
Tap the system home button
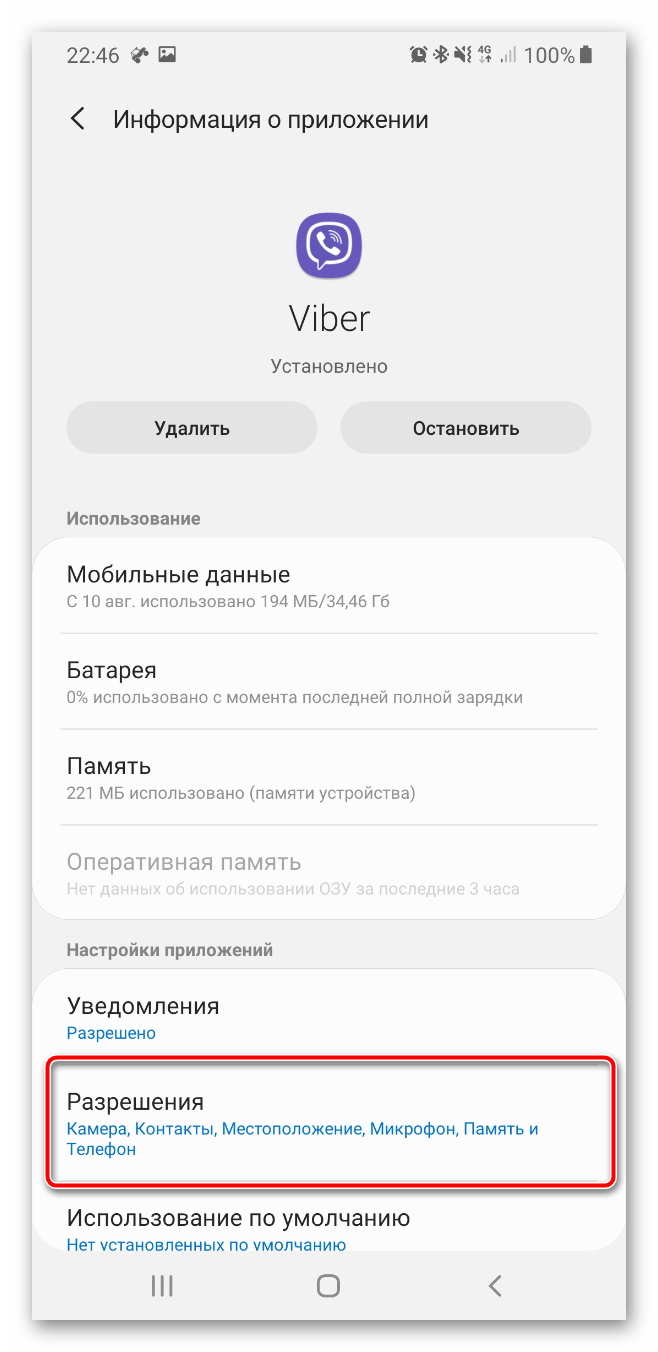click(328, 1286)
